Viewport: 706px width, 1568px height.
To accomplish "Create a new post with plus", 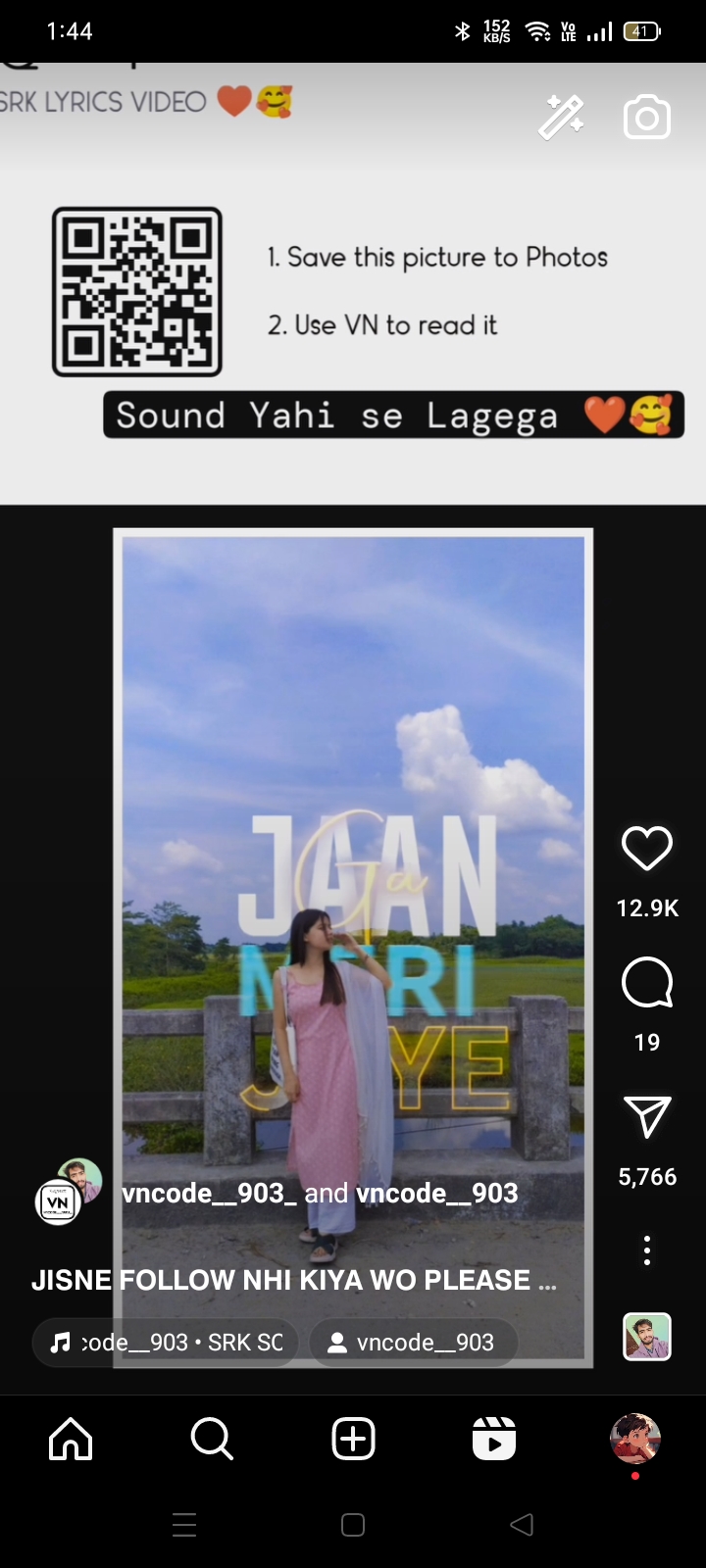I will 353,1439.
